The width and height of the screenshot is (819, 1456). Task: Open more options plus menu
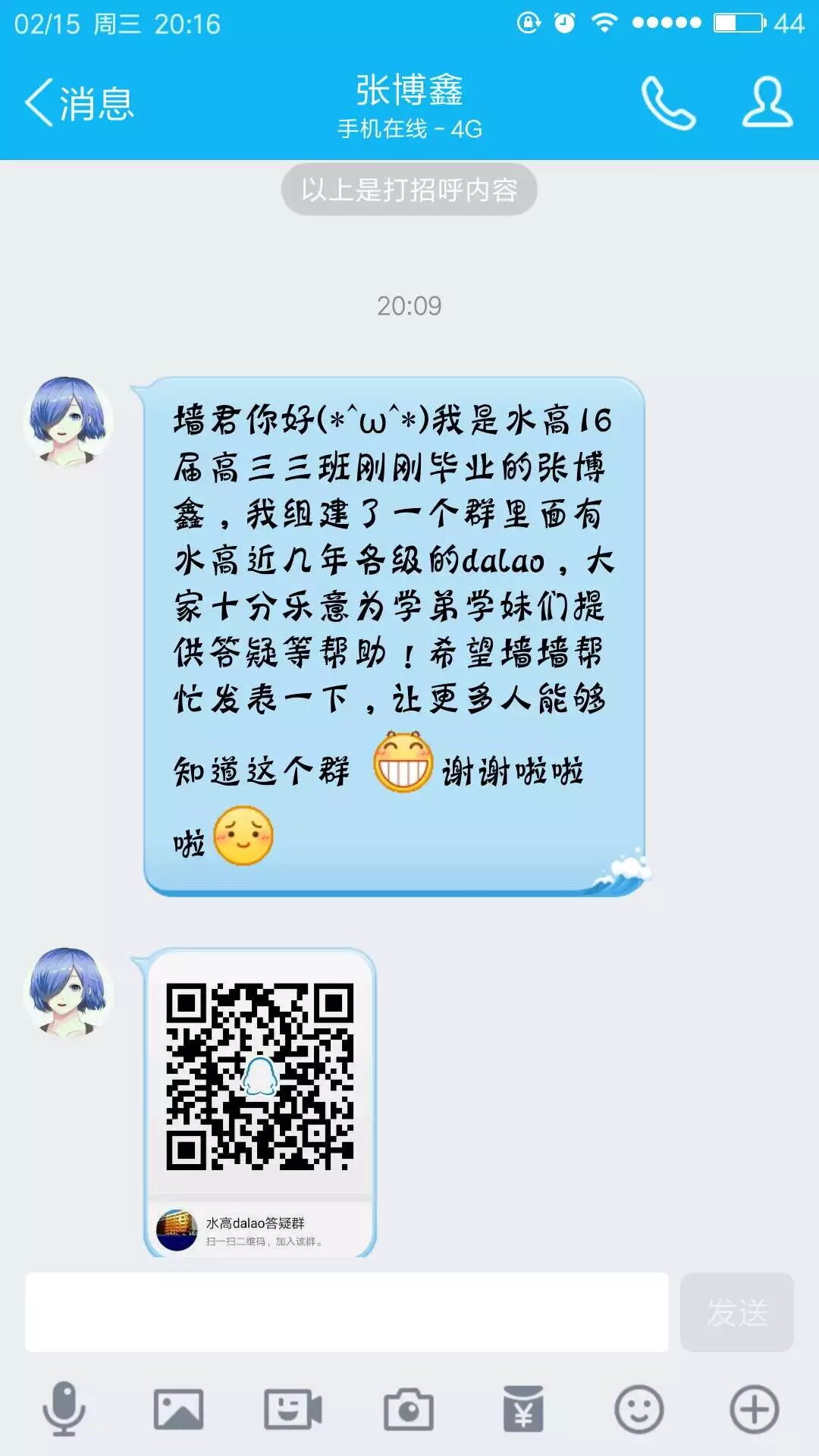click(x=754, y=1409)
